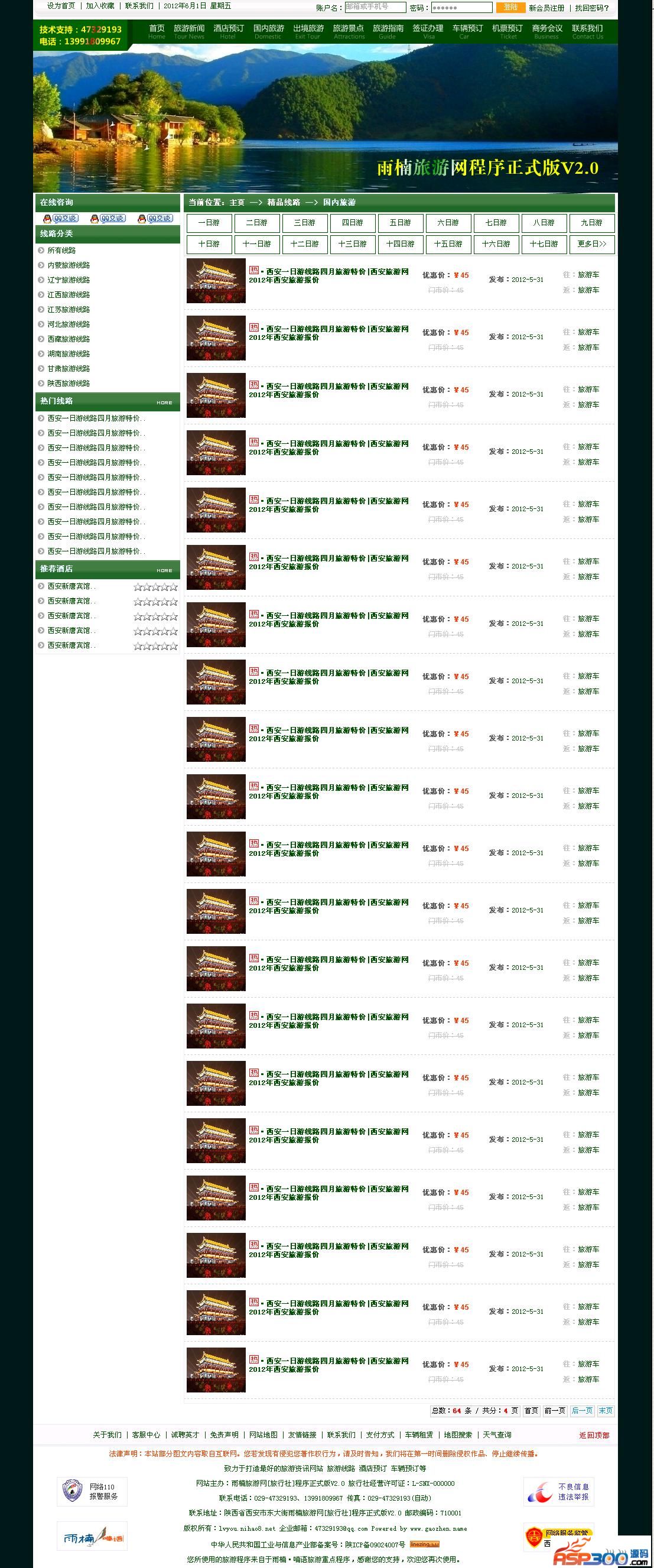The height and width of the screenshot is (1568, 654).
Task: Tap the 密码 password field
Action: point(461,7)
